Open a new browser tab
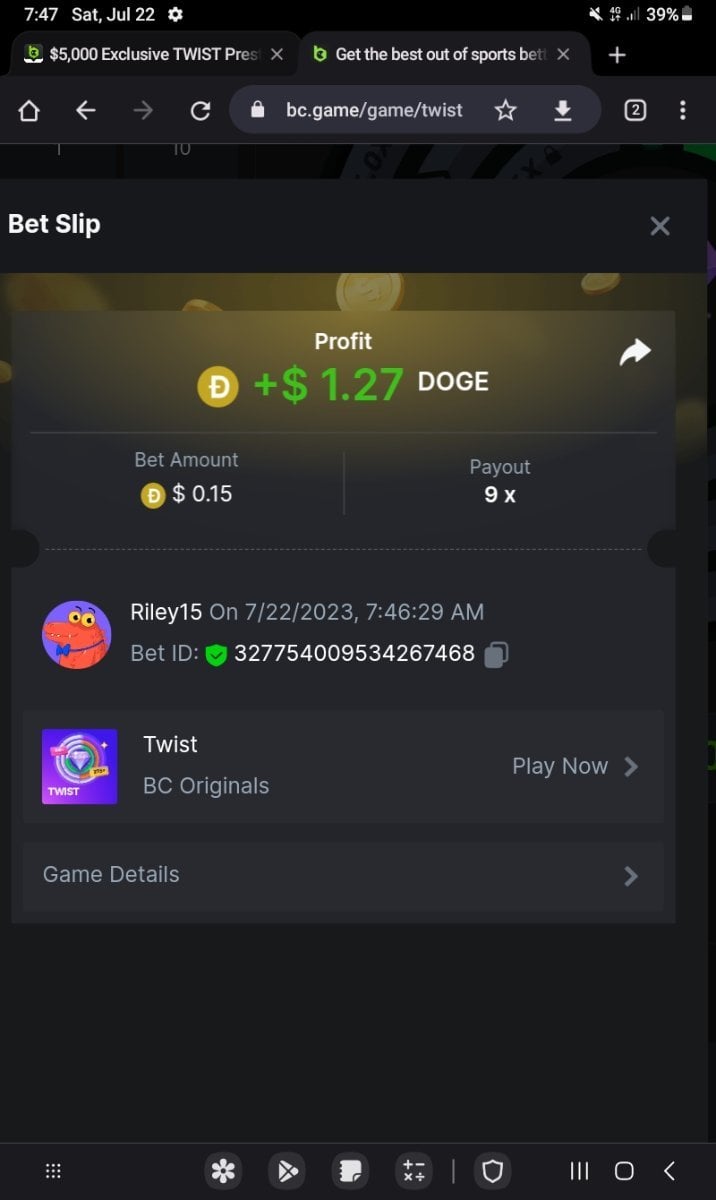This screenshot has width=716, height=1200. 617,55
